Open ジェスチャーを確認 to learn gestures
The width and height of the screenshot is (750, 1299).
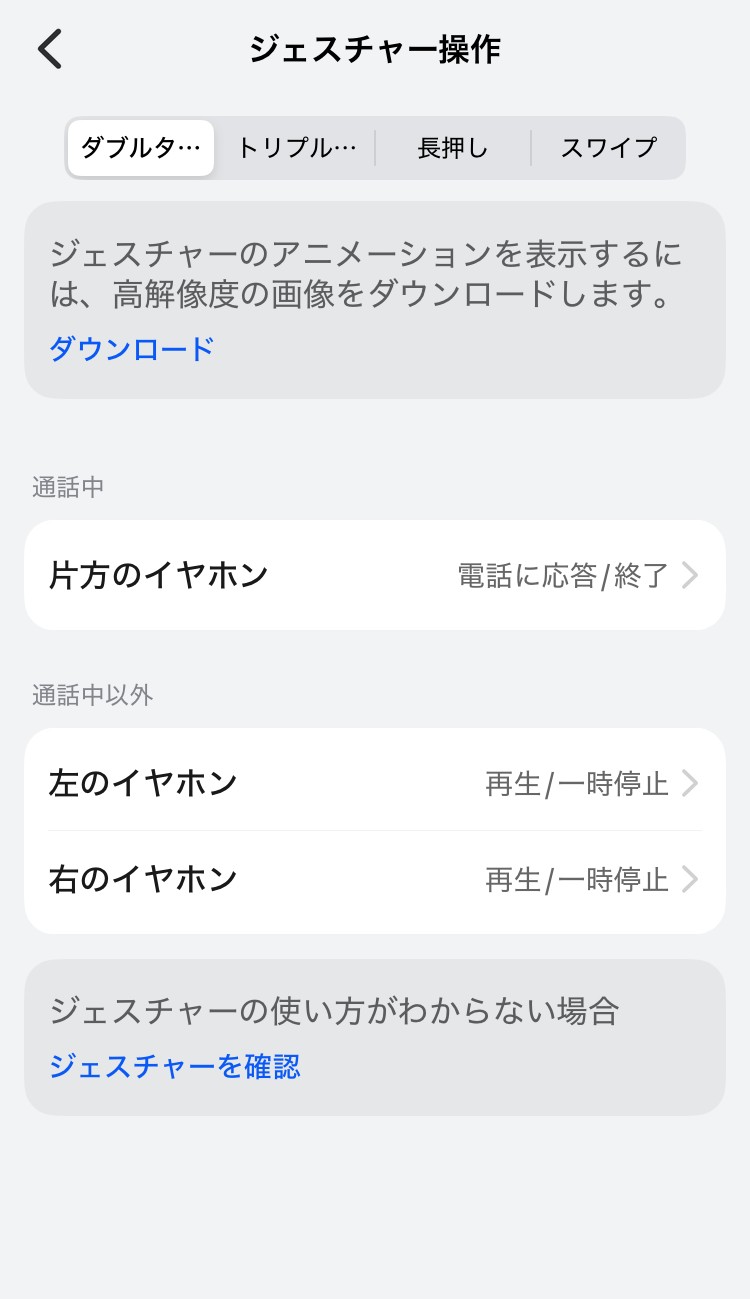tap(175, 1067)
